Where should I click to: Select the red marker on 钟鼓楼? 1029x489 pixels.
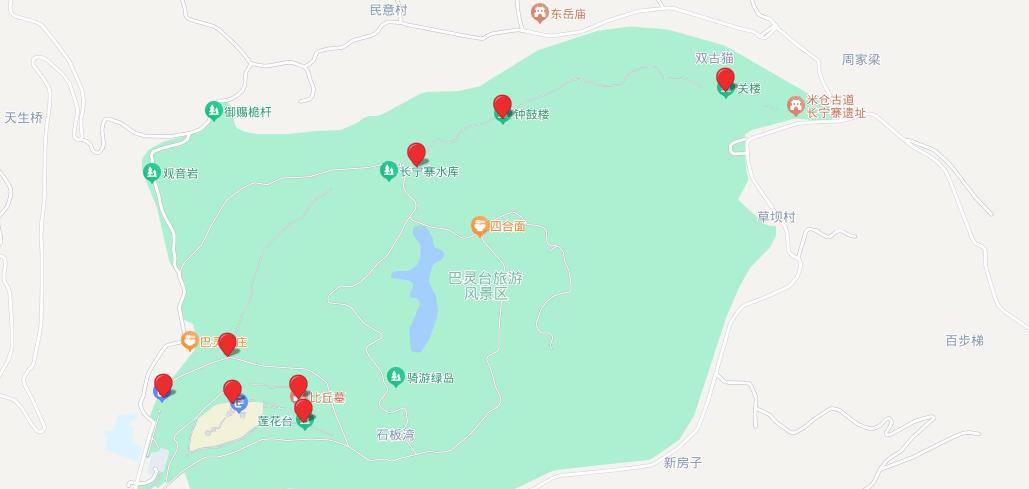(503, 105)
